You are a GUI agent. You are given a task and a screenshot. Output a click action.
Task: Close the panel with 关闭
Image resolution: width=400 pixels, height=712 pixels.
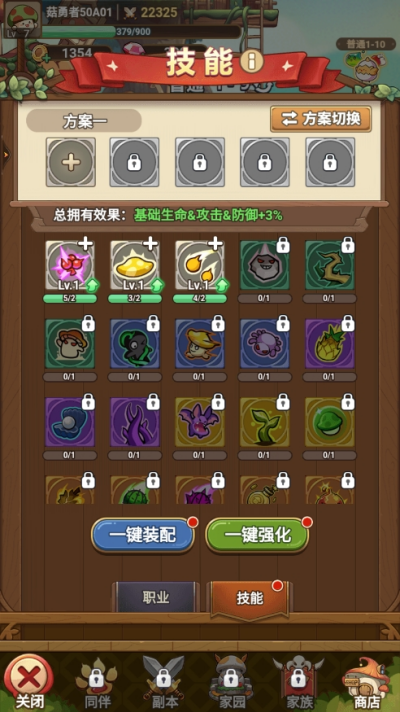pos(29,683)
